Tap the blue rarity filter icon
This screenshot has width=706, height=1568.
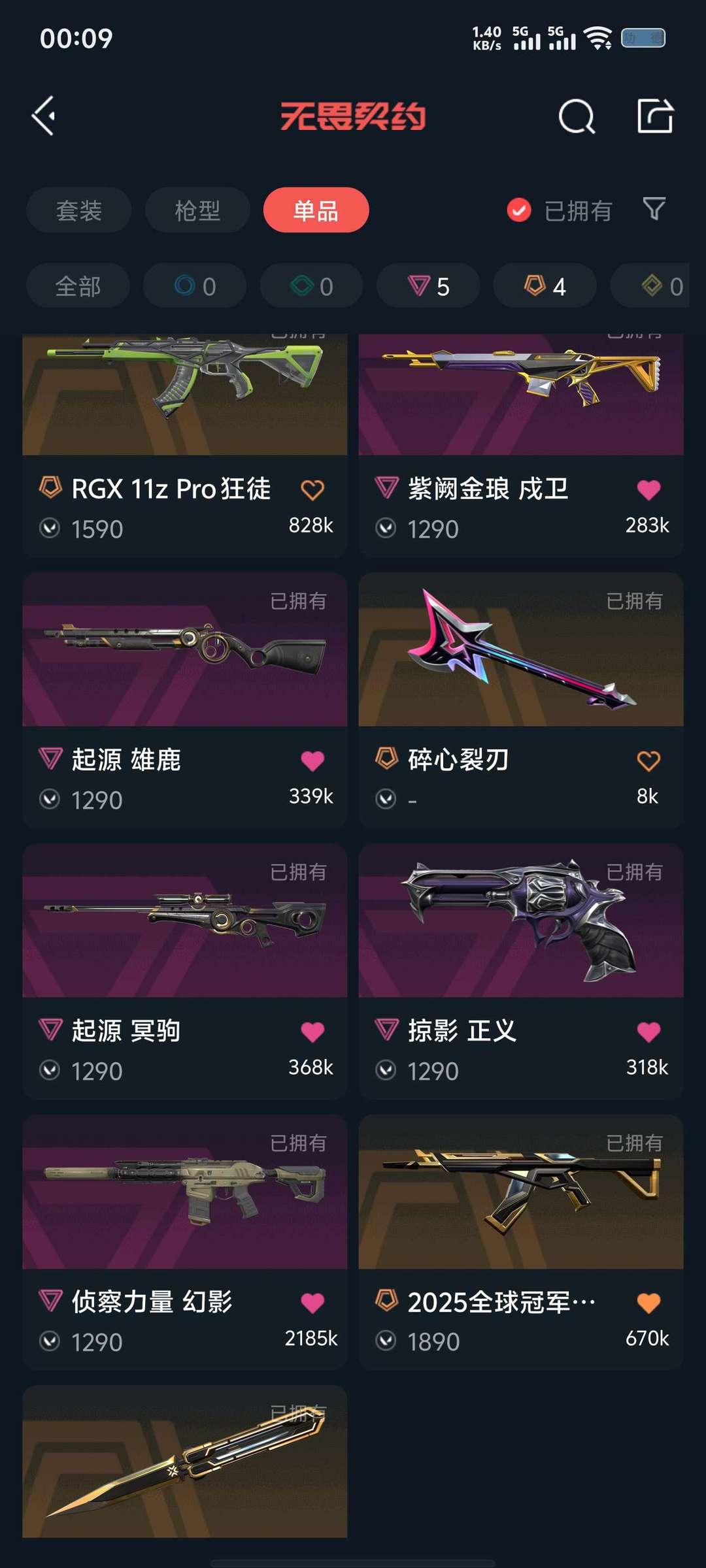pos(193,286)
